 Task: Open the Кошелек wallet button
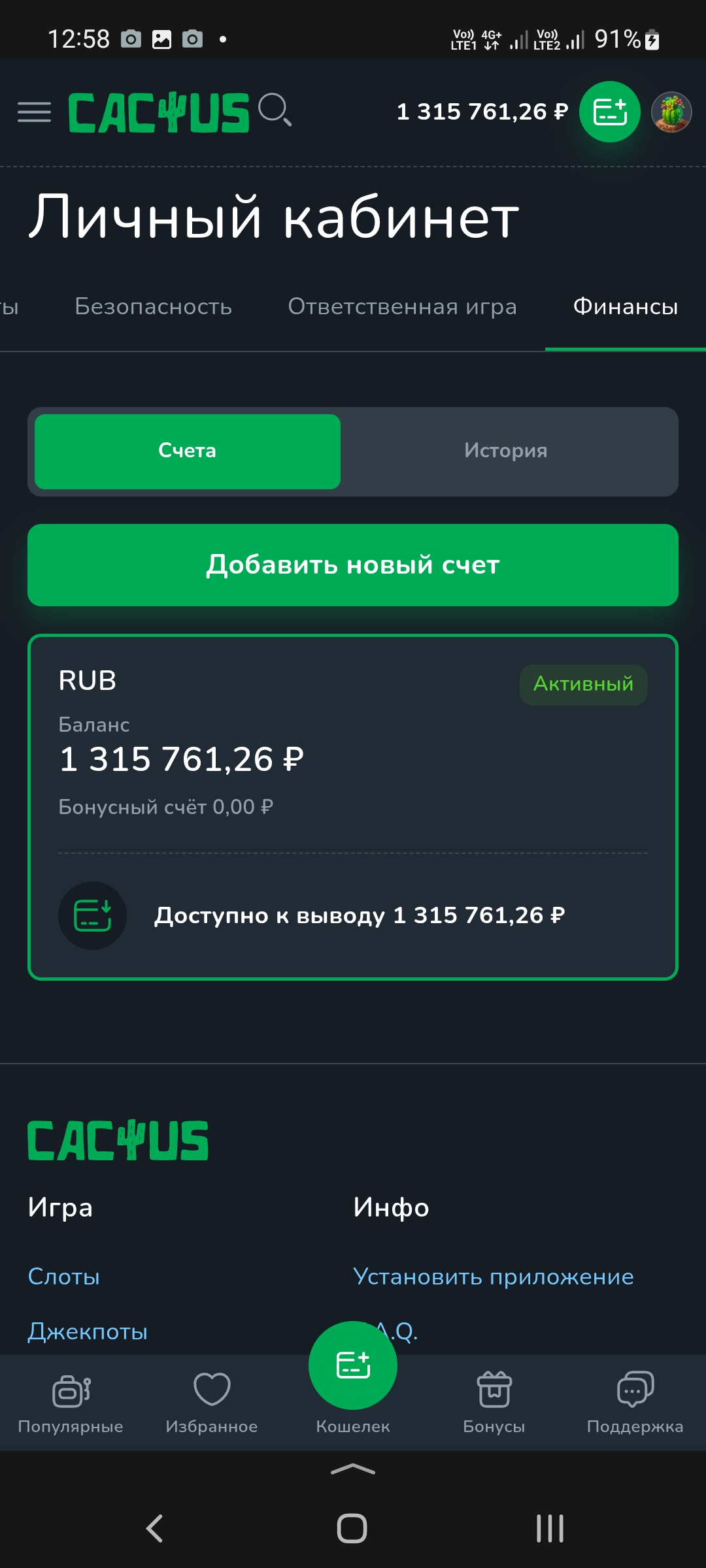[353, 1372]
